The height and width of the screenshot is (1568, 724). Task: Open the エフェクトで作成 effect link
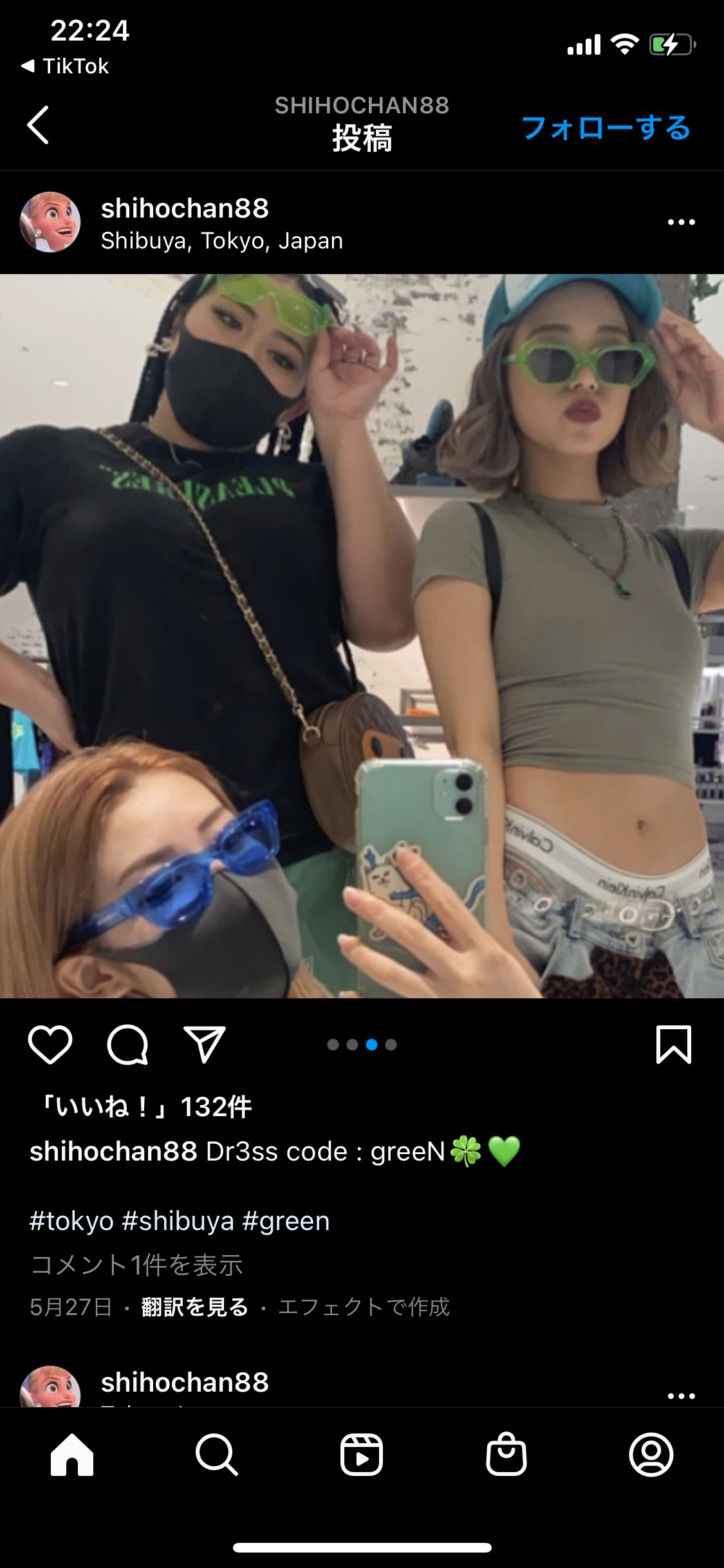[364, 1307]
